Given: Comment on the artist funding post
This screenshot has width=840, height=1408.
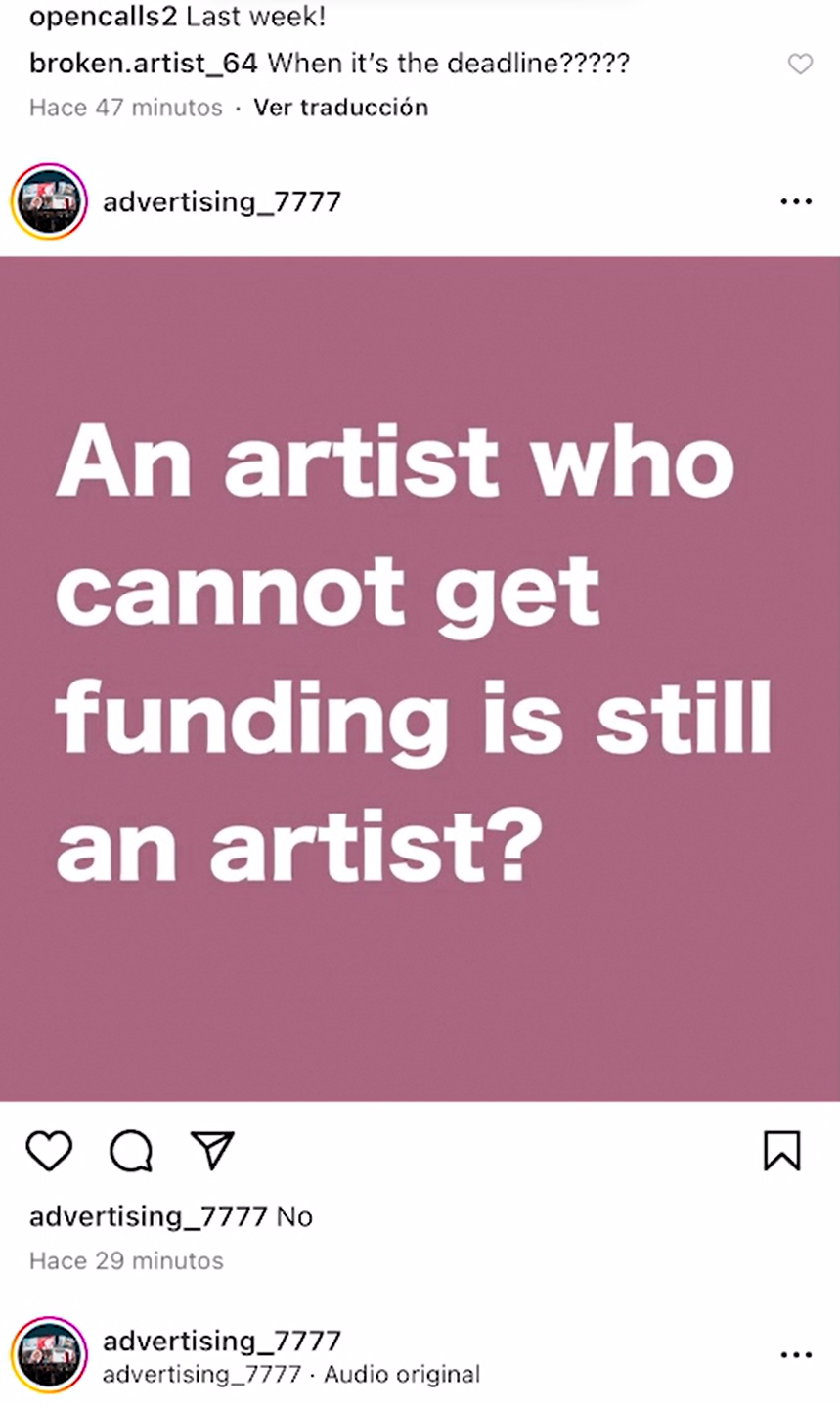Looking at the screenshot, I should click(130, 1151).
